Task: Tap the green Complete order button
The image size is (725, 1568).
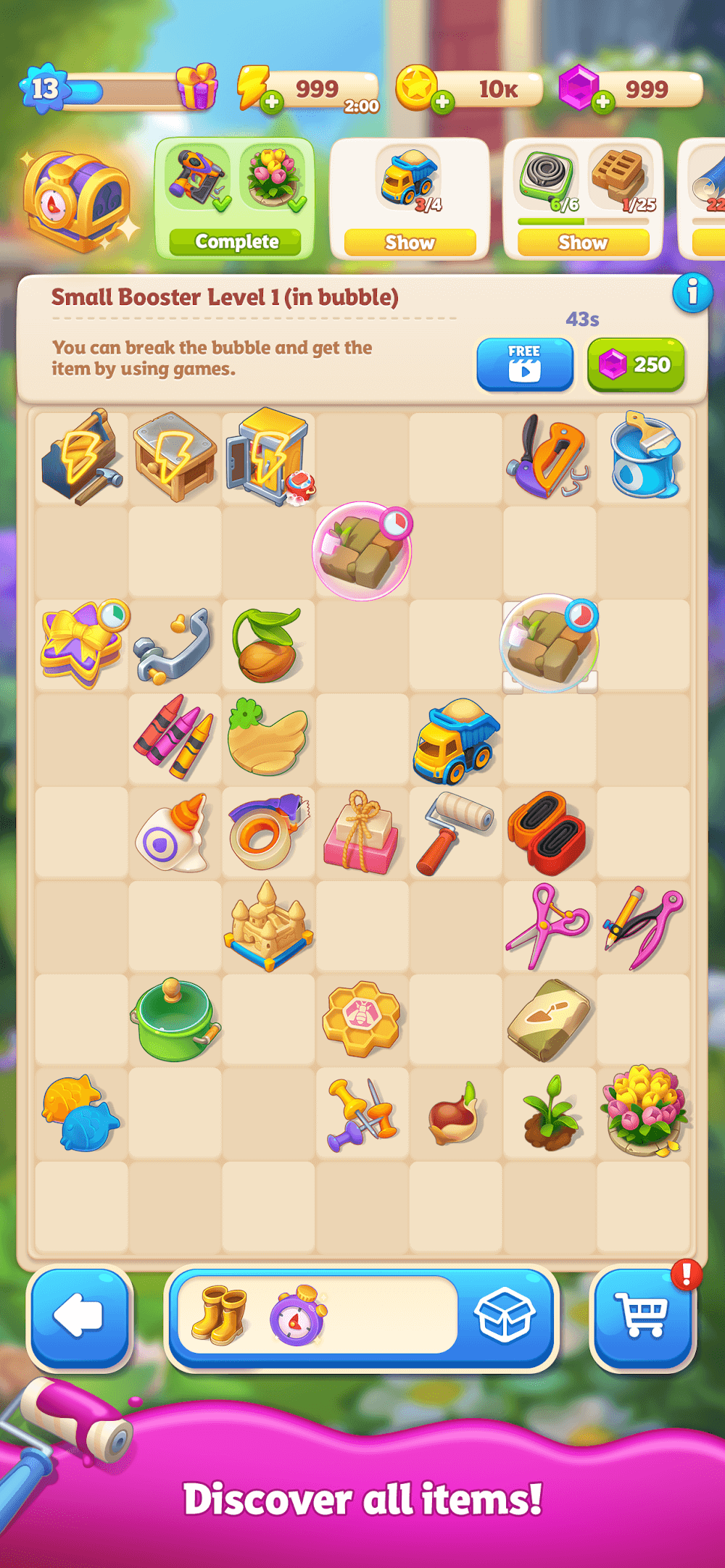Action: point(235,242)
